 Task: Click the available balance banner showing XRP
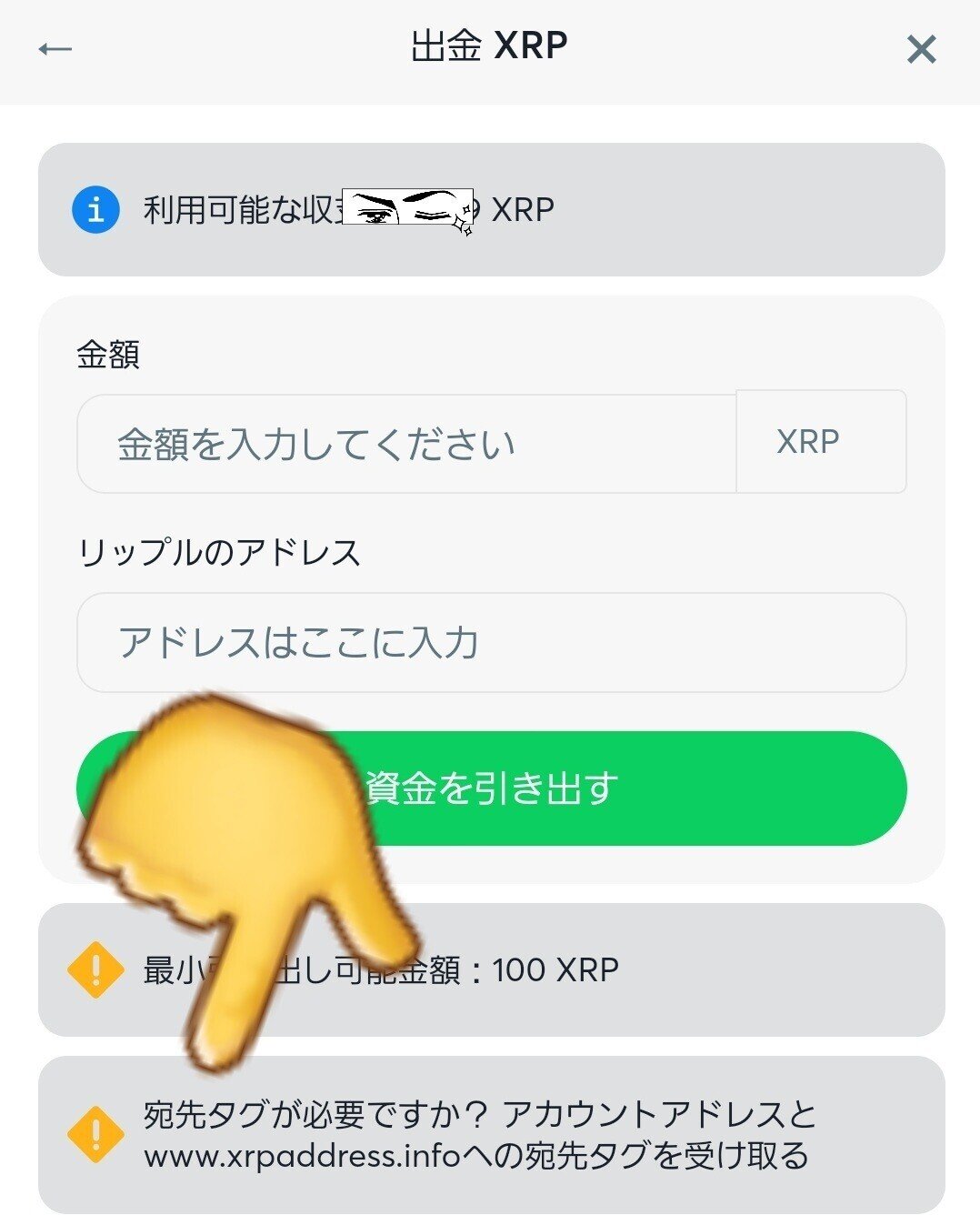pyautogui.click(x=490, y=208)
